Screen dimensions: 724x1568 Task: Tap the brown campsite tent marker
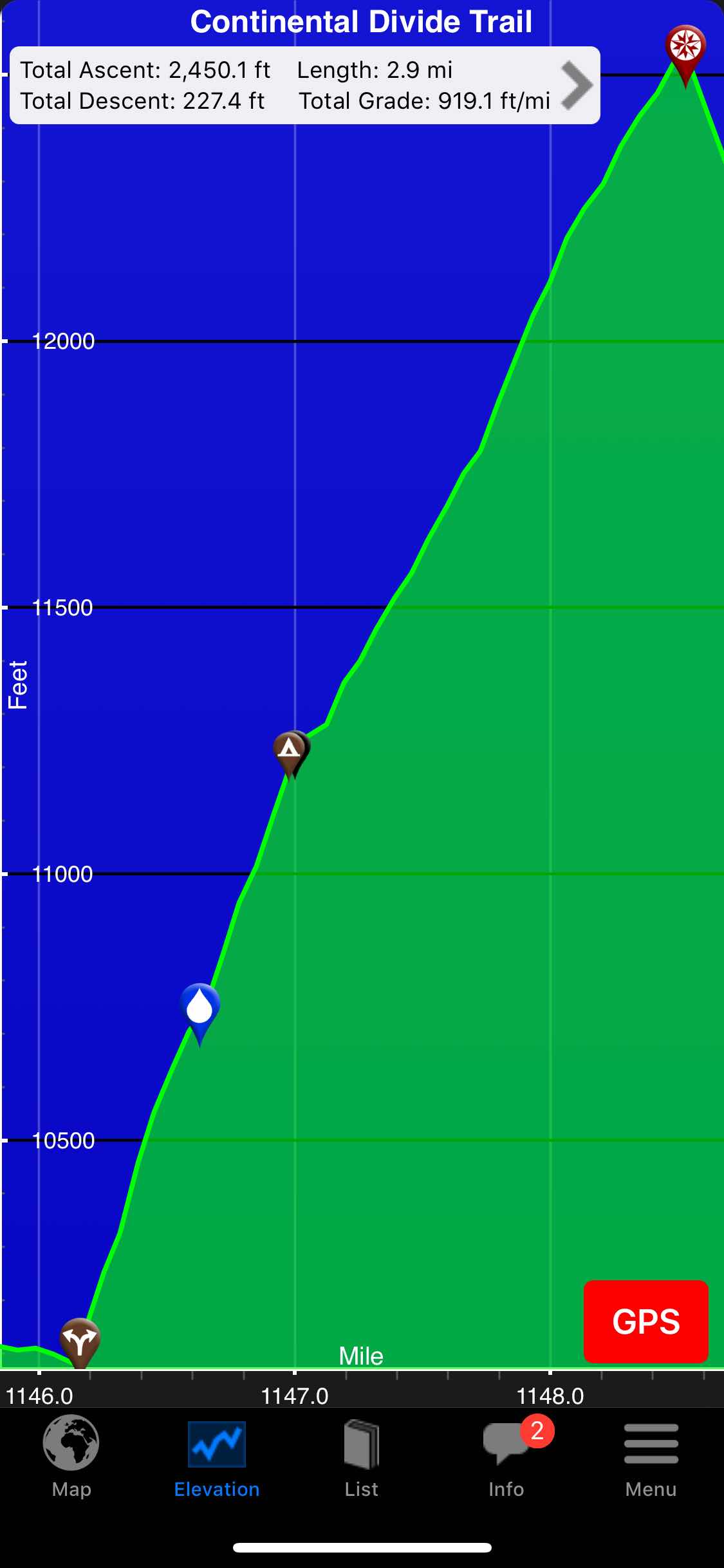(x=292, y=754)
